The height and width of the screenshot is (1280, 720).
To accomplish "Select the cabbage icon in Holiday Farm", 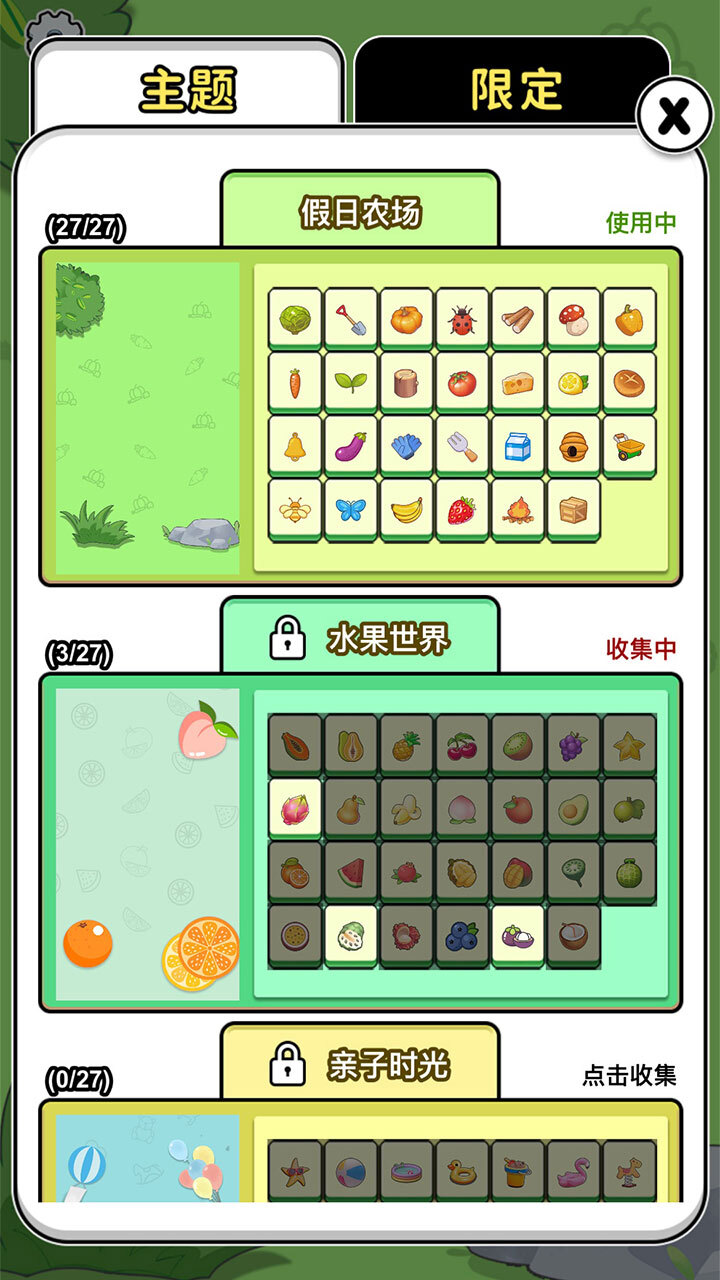I will click(294, 317).
